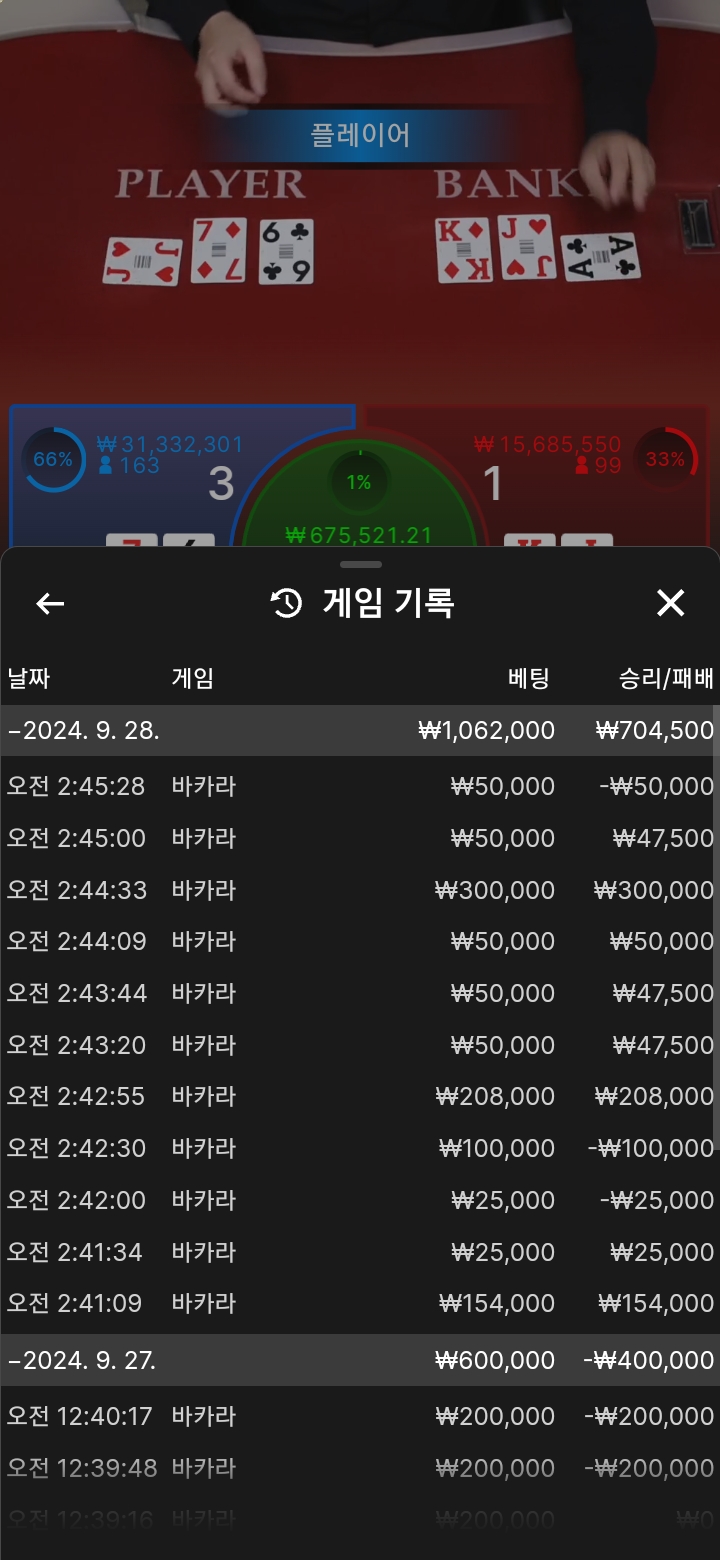Open the 오전 12:40:17 baccarat record
This screenshot has height=1560, width=720.
(358, 1417)
